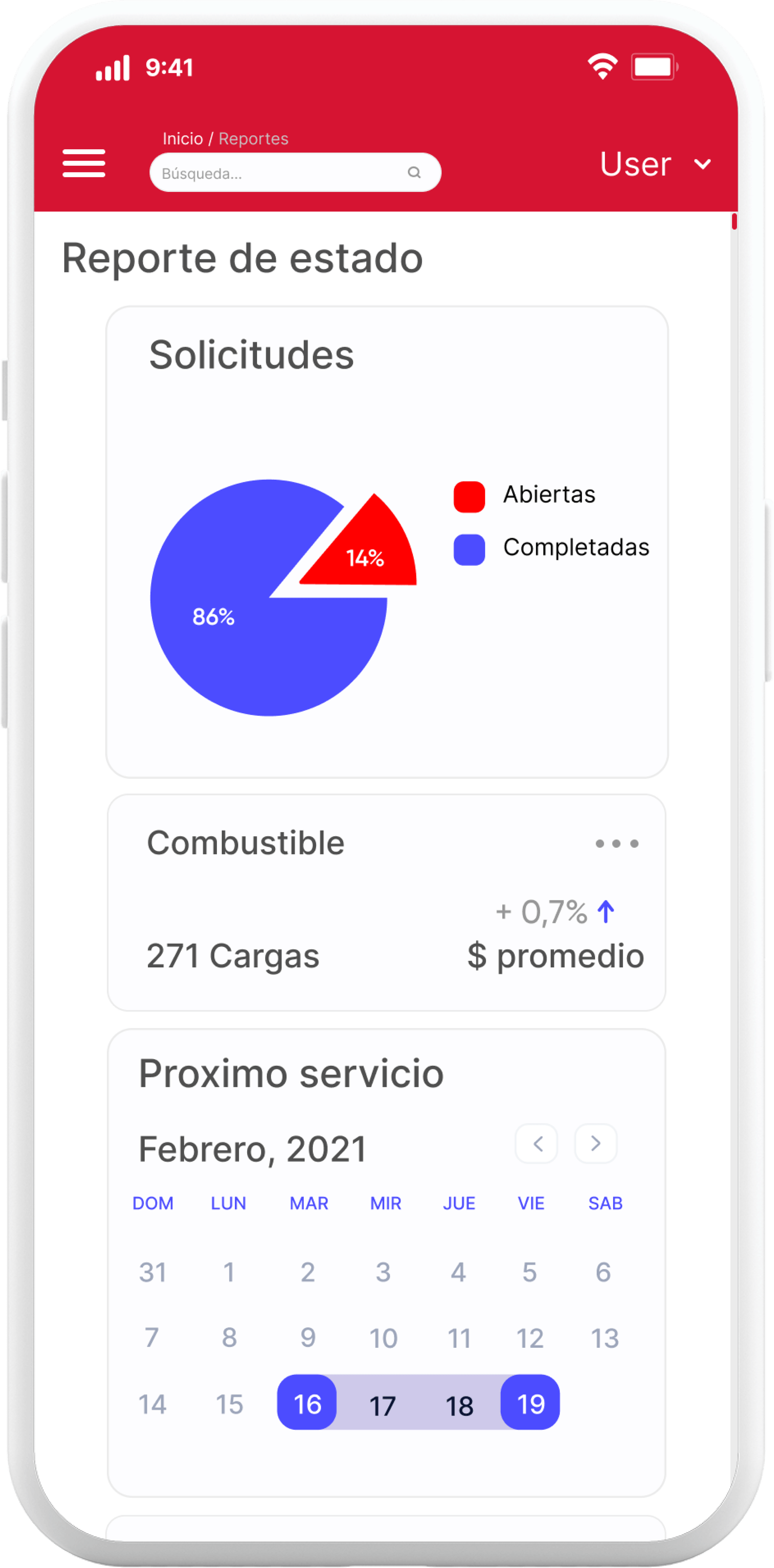The image size is (774, 1568).
Task: Go to next calendar month
Action: [x=596, y=1143]
